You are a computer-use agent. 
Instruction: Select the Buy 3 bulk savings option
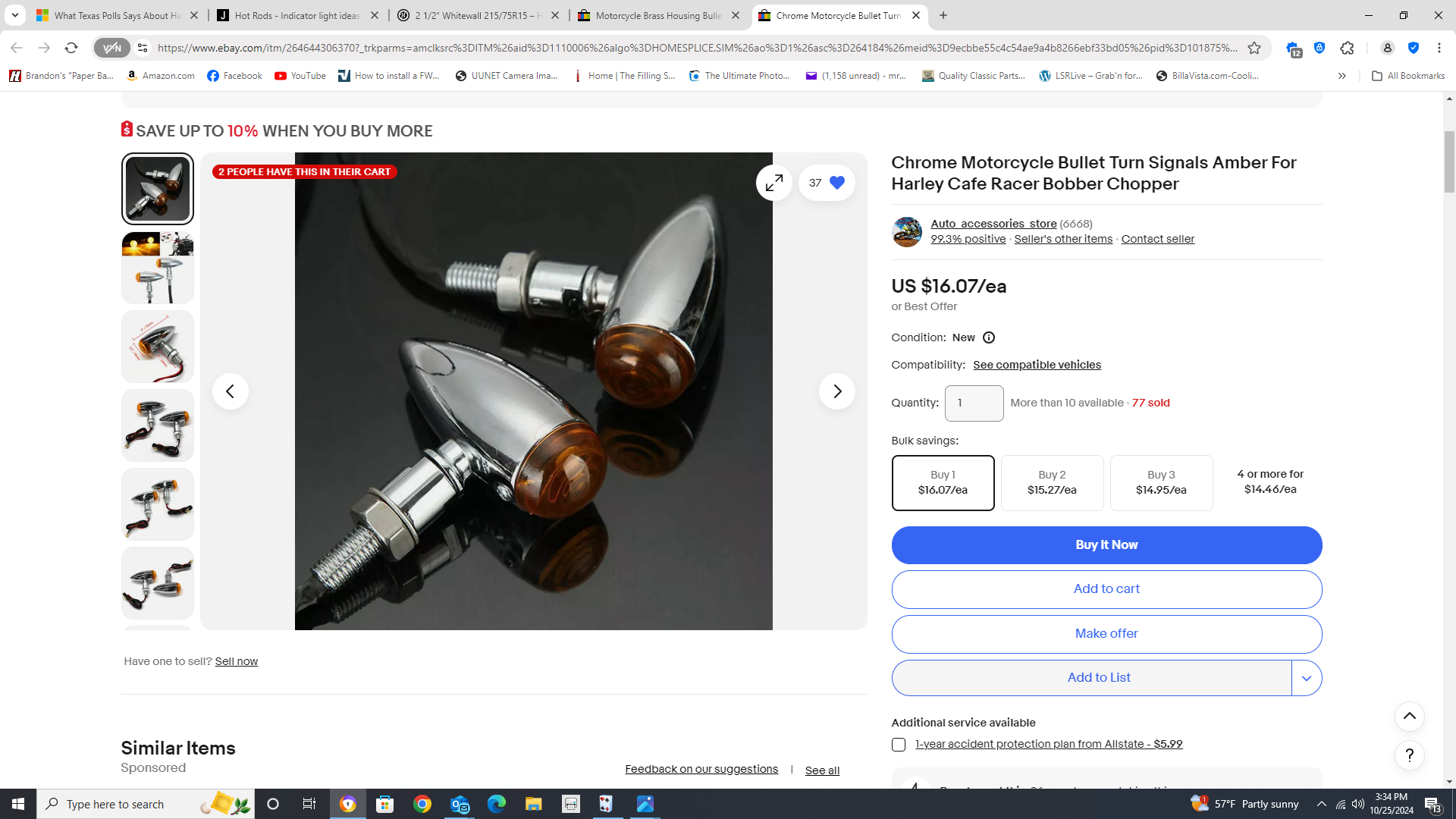pos(1161,482)
